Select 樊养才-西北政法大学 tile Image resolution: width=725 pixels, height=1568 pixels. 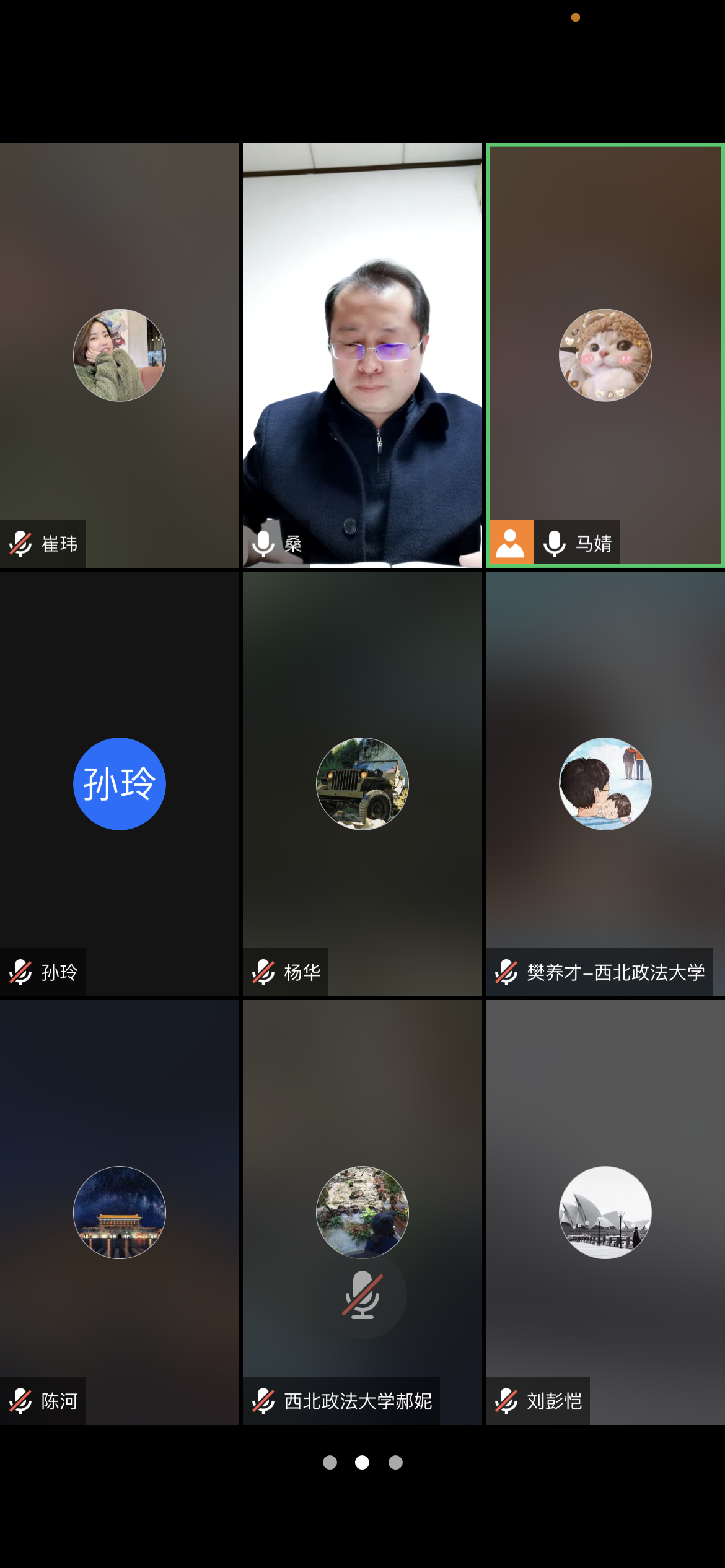605,783
